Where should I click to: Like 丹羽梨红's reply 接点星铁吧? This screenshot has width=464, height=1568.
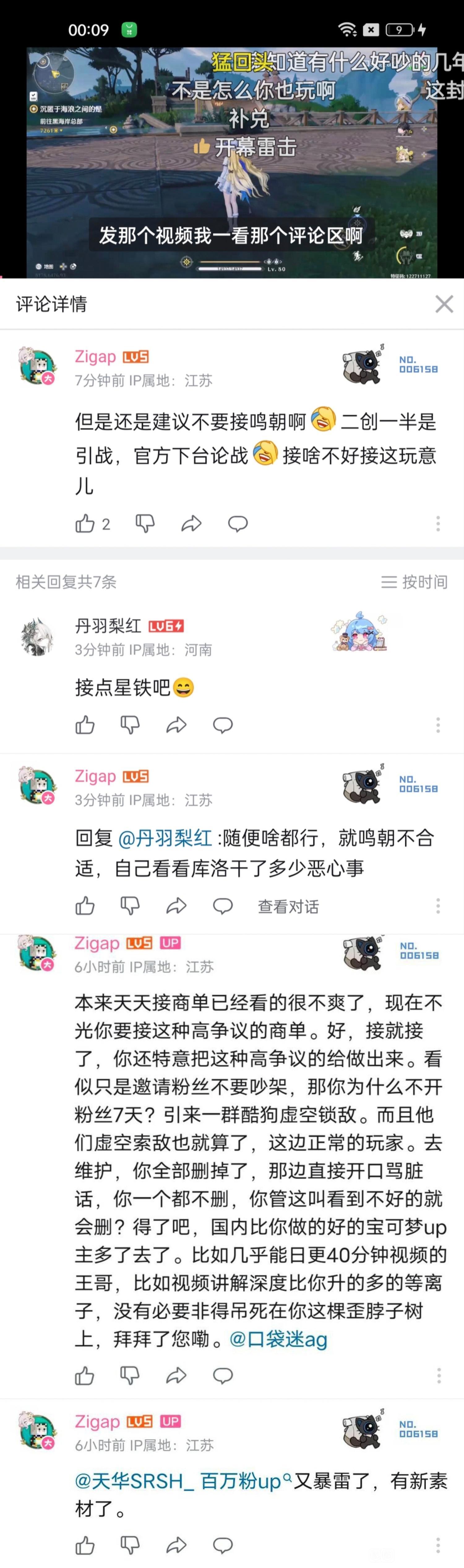point(85,725)
